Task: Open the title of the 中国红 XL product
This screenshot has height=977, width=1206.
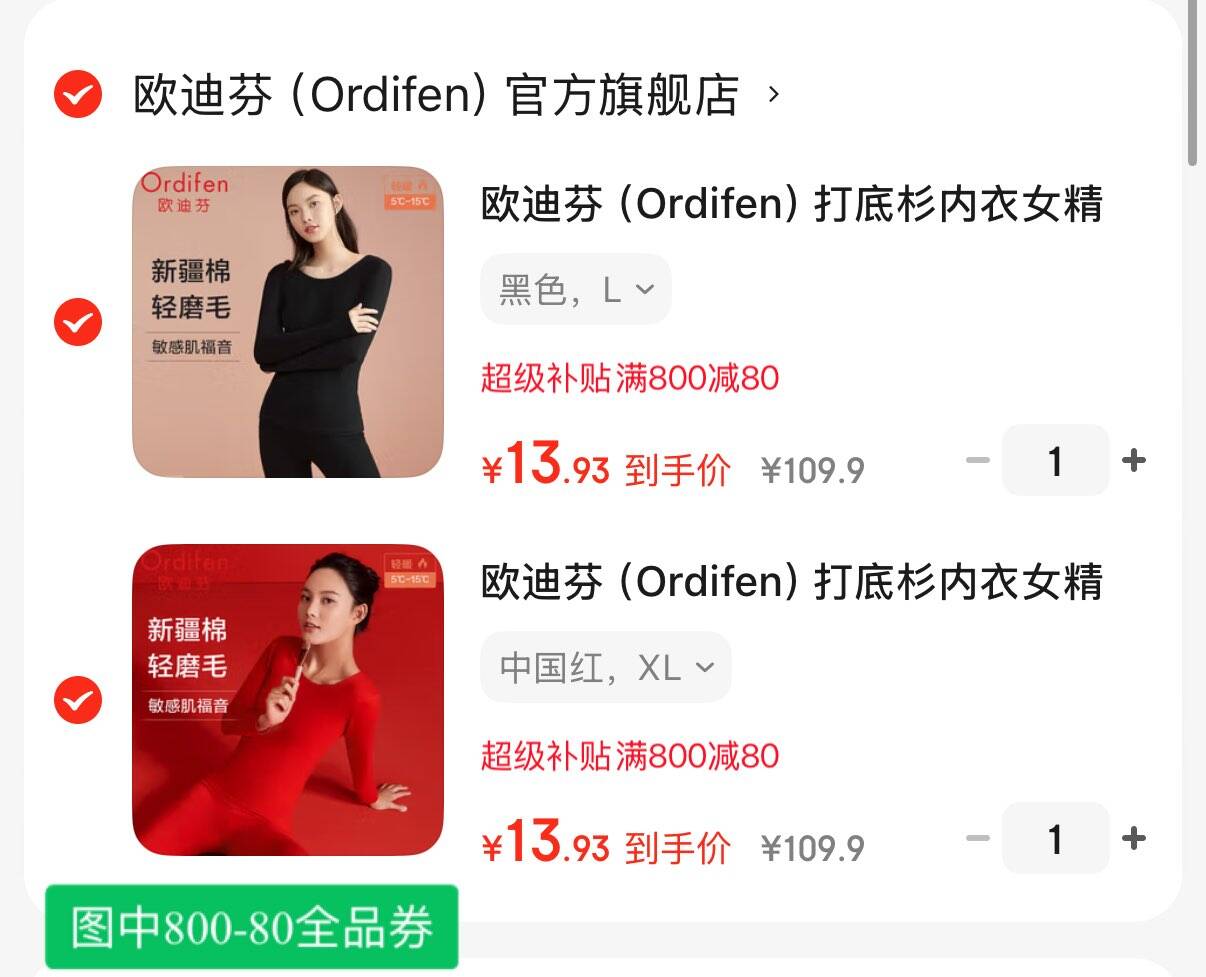Action: tap(791, 582)
